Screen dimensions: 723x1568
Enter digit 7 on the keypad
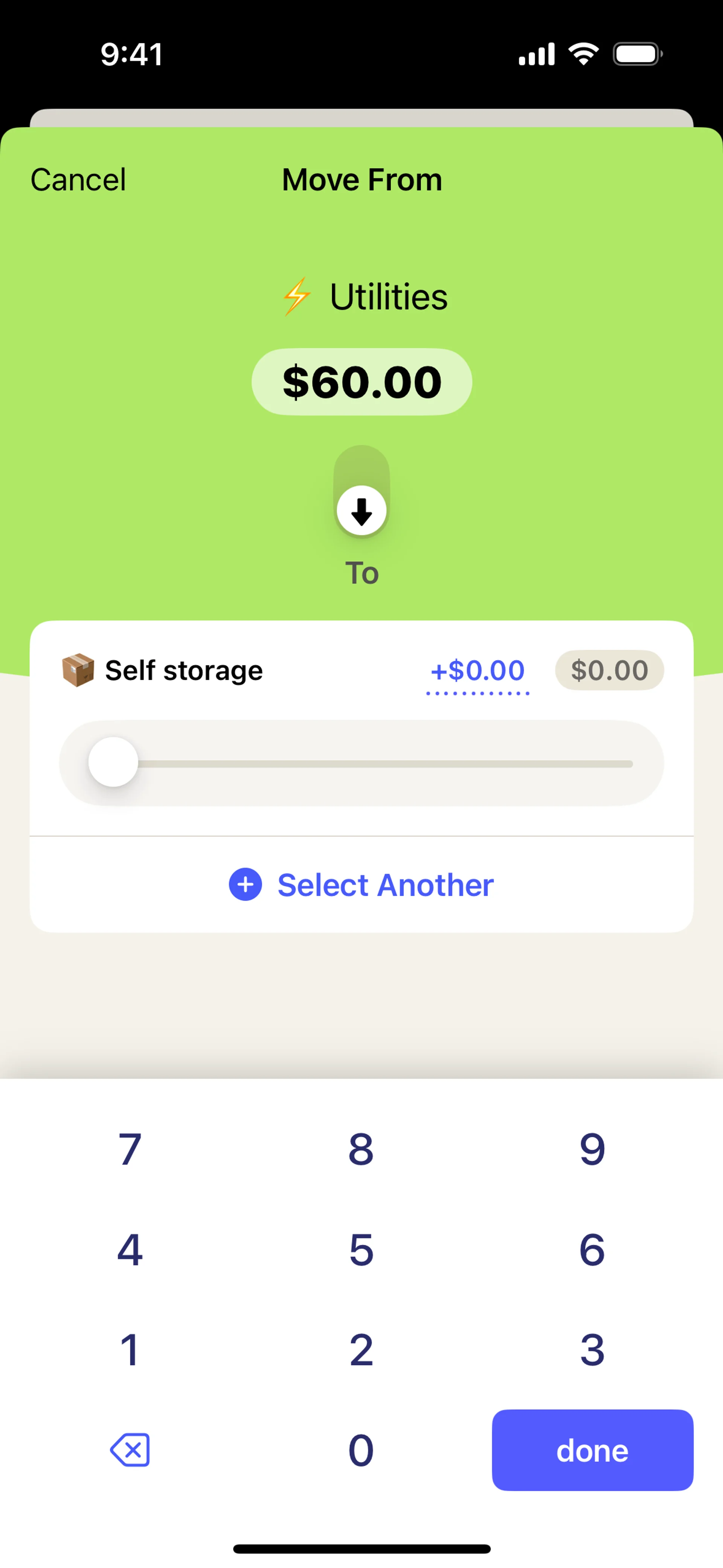[130, 1149]
